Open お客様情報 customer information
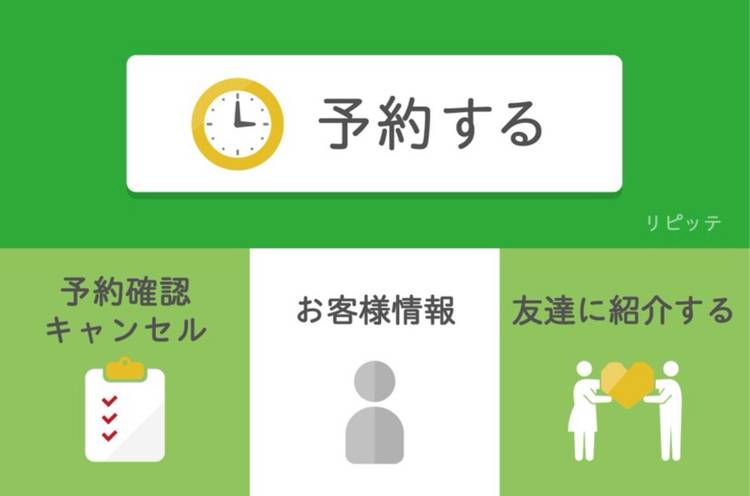 [374, 372]
